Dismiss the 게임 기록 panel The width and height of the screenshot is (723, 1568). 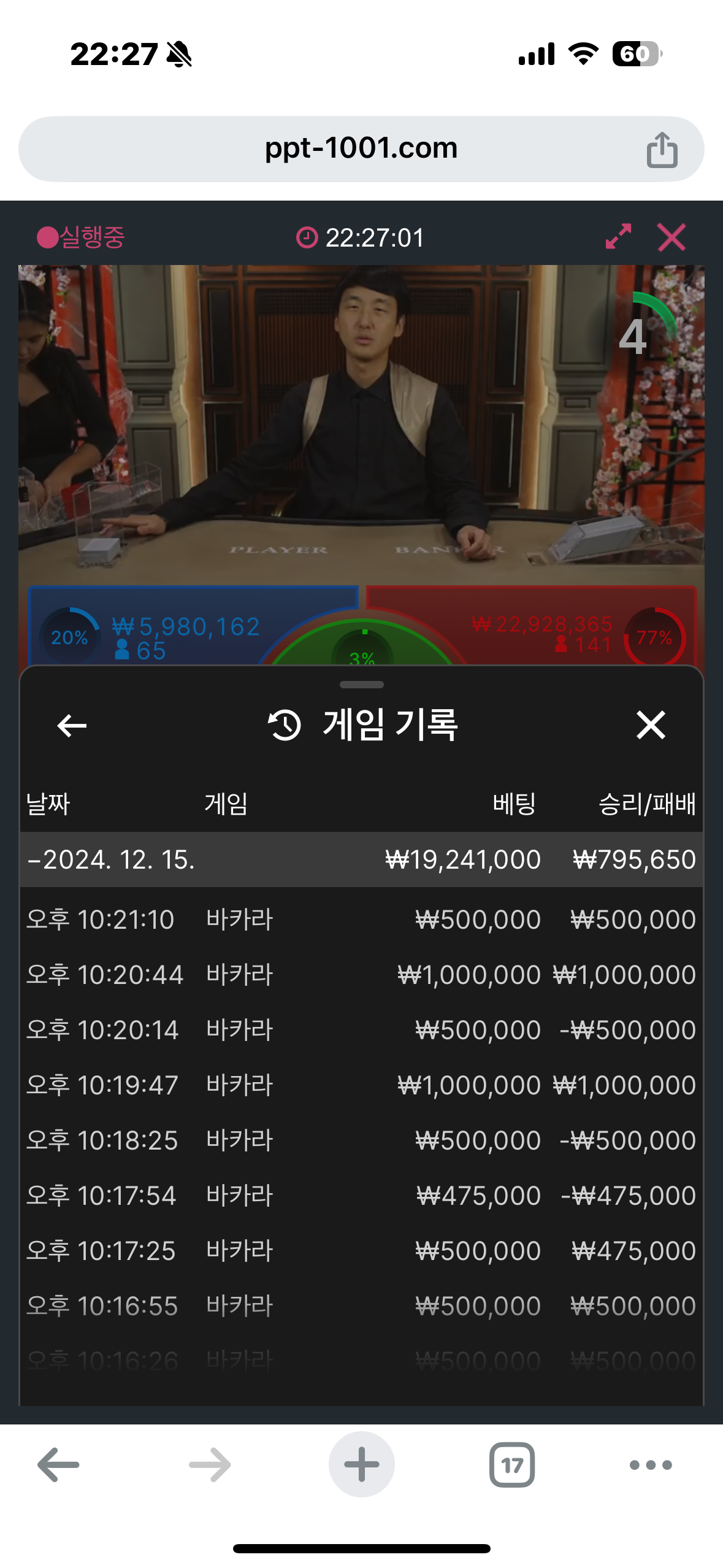coord(651,725)
